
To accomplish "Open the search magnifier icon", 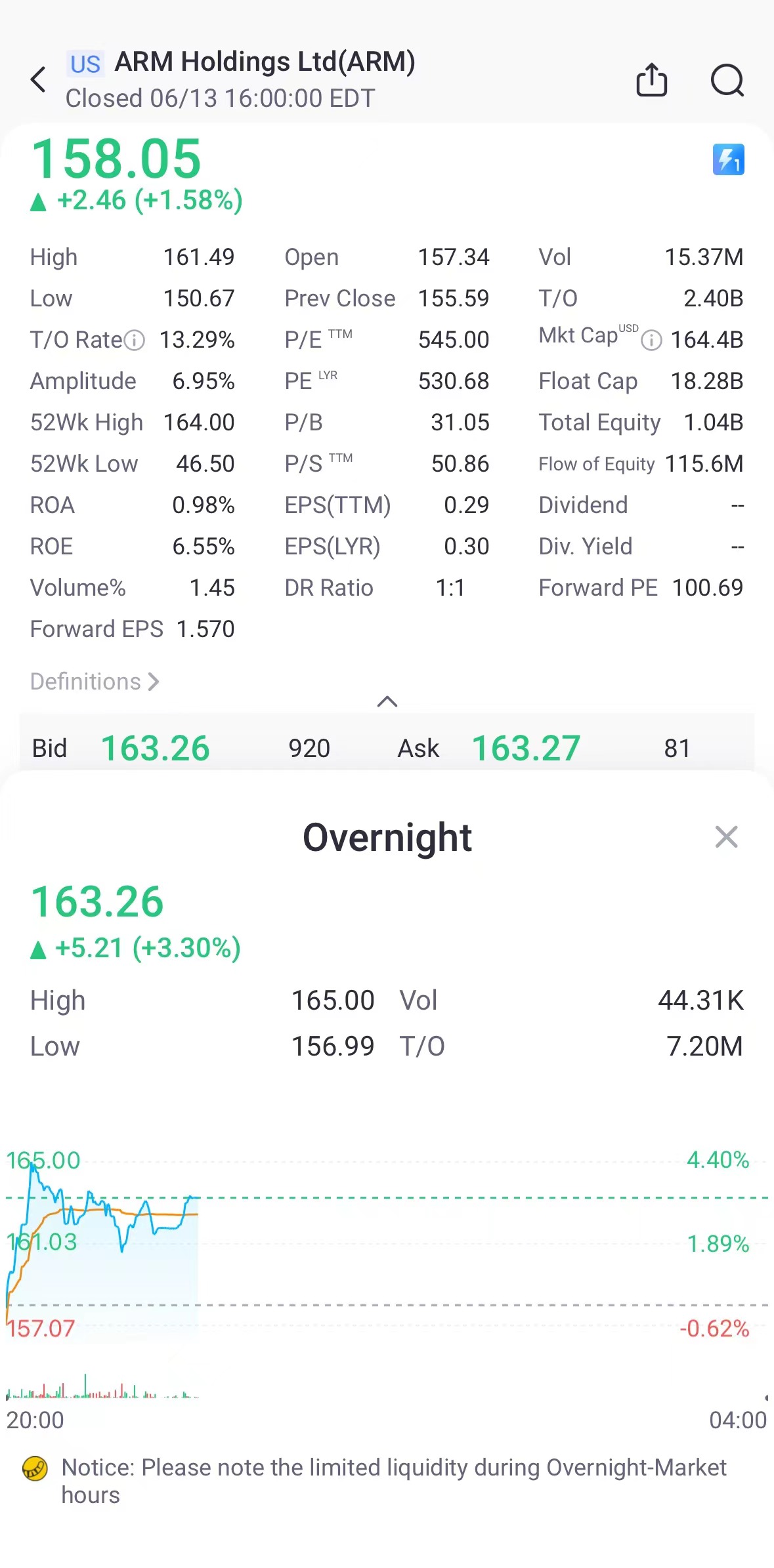I will (727, 81).
